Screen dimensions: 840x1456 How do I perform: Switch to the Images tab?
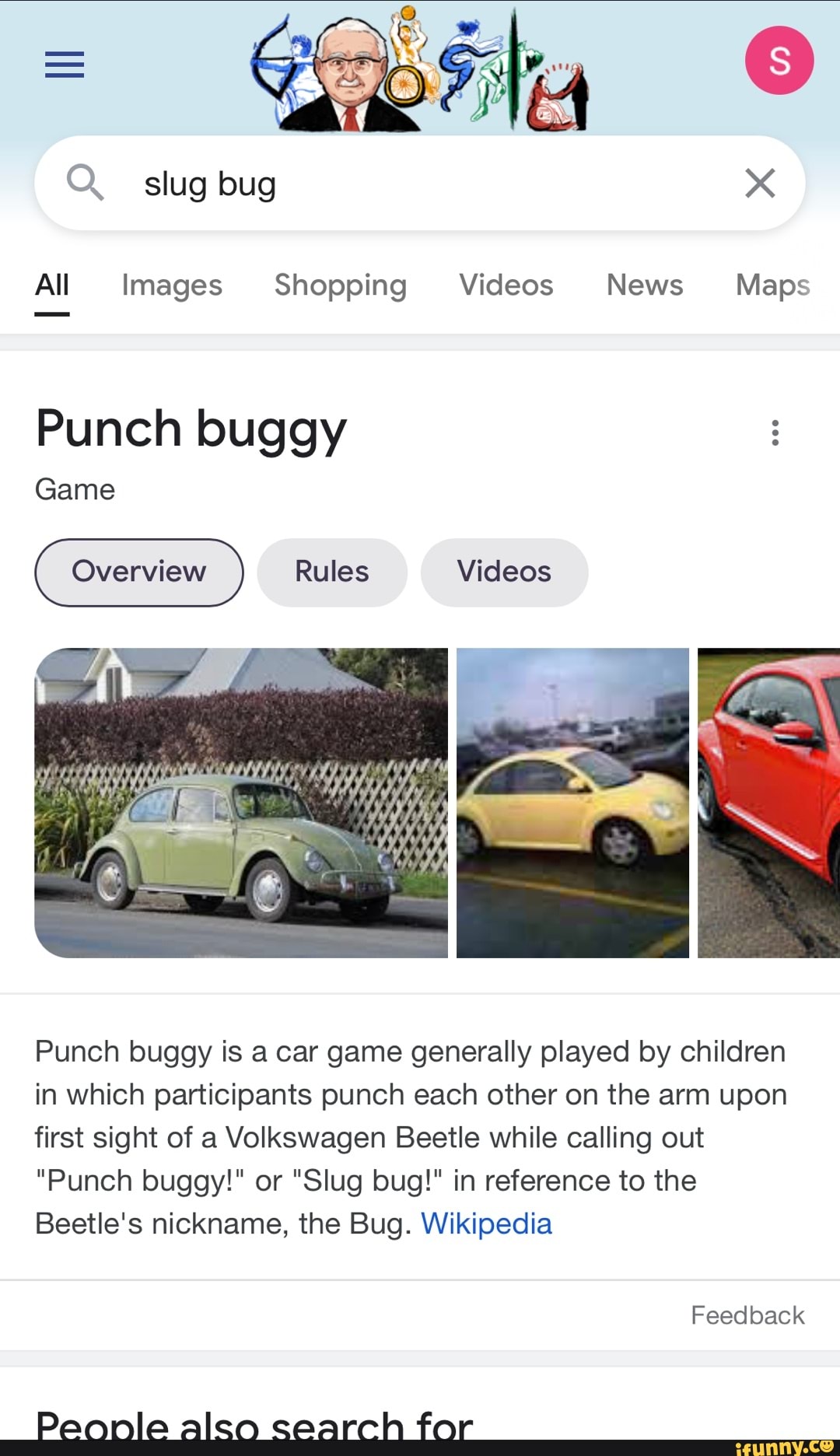(172, 285)
